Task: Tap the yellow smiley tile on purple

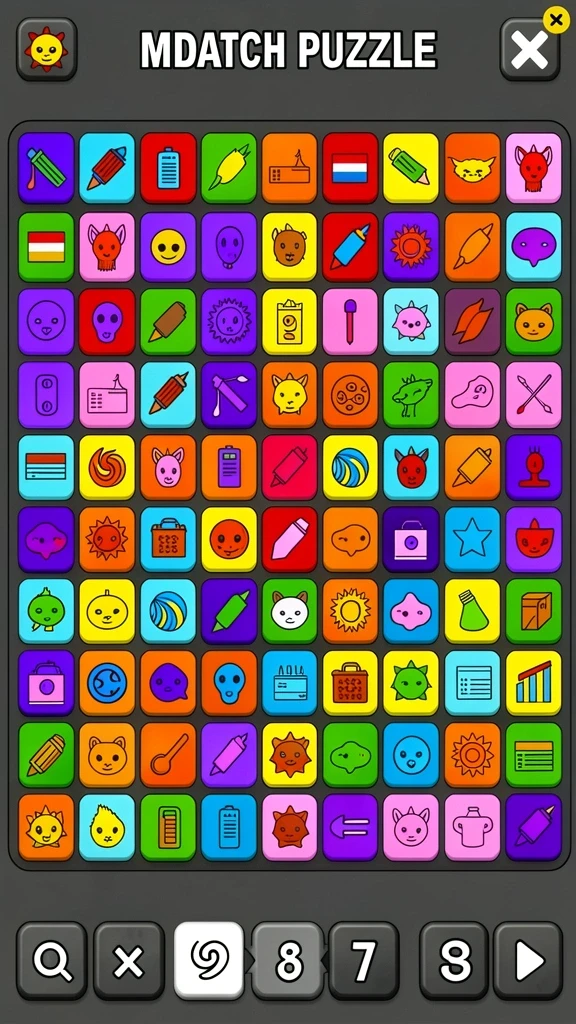Action: [x=168, y=247]
